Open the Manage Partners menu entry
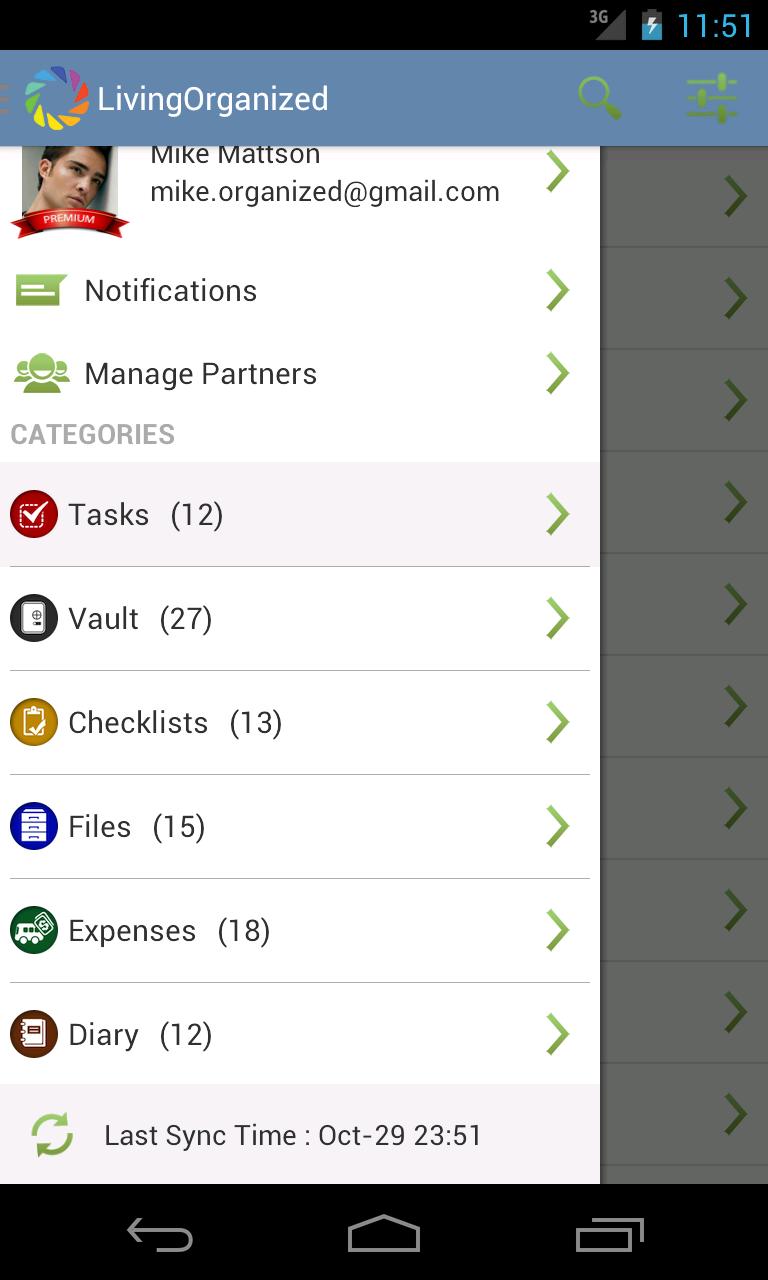 (201, 373)
